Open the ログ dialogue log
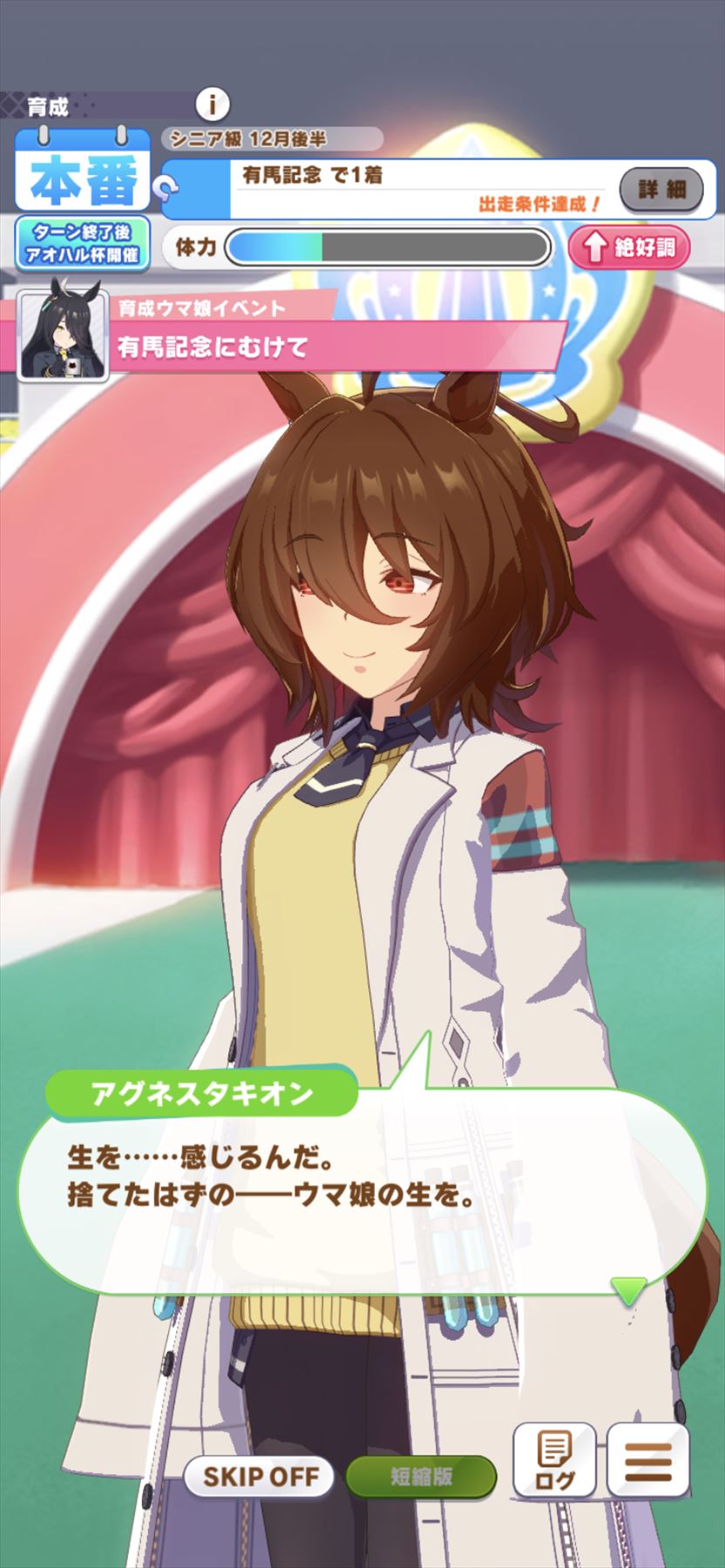 tap(554, 1461)
